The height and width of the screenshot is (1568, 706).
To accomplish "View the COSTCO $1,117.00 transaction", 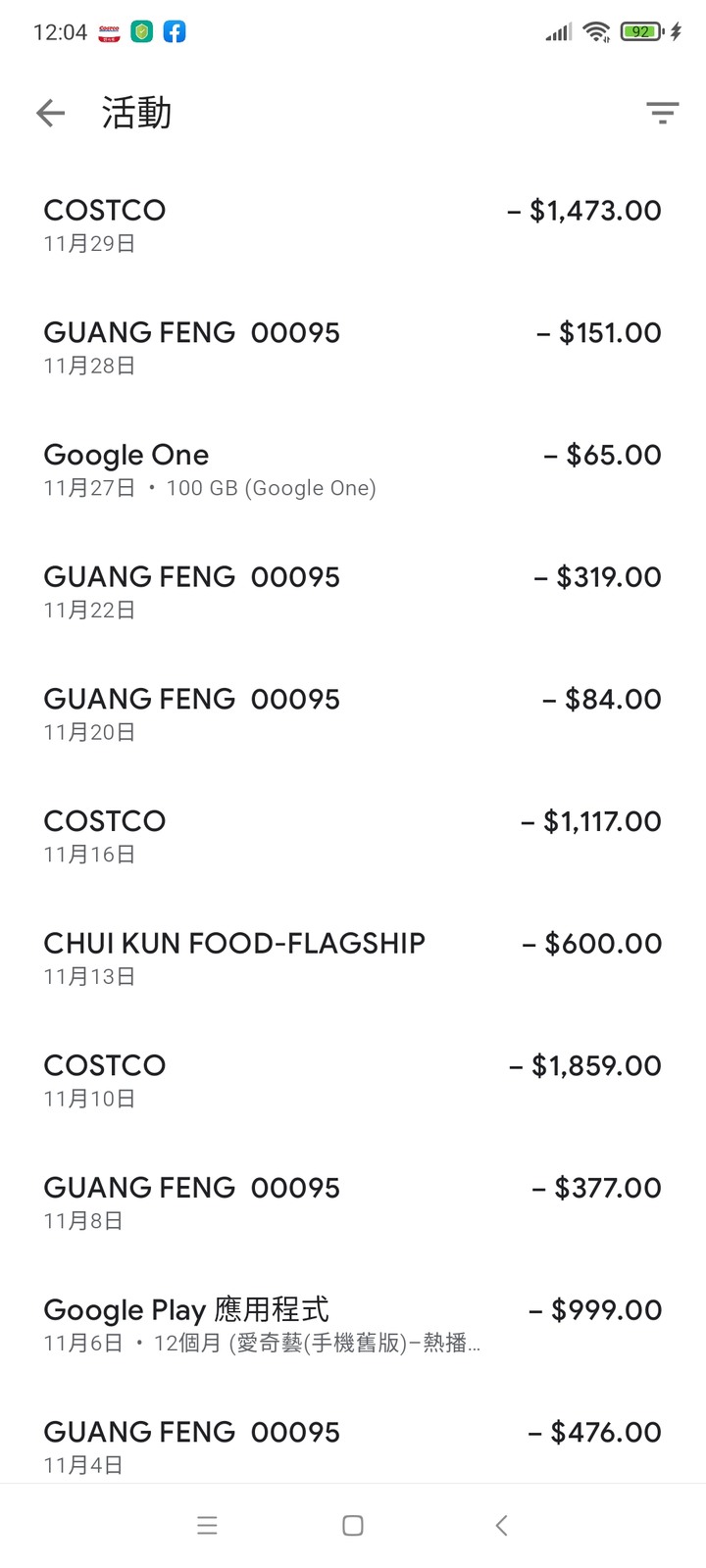I will pos(353,836).
